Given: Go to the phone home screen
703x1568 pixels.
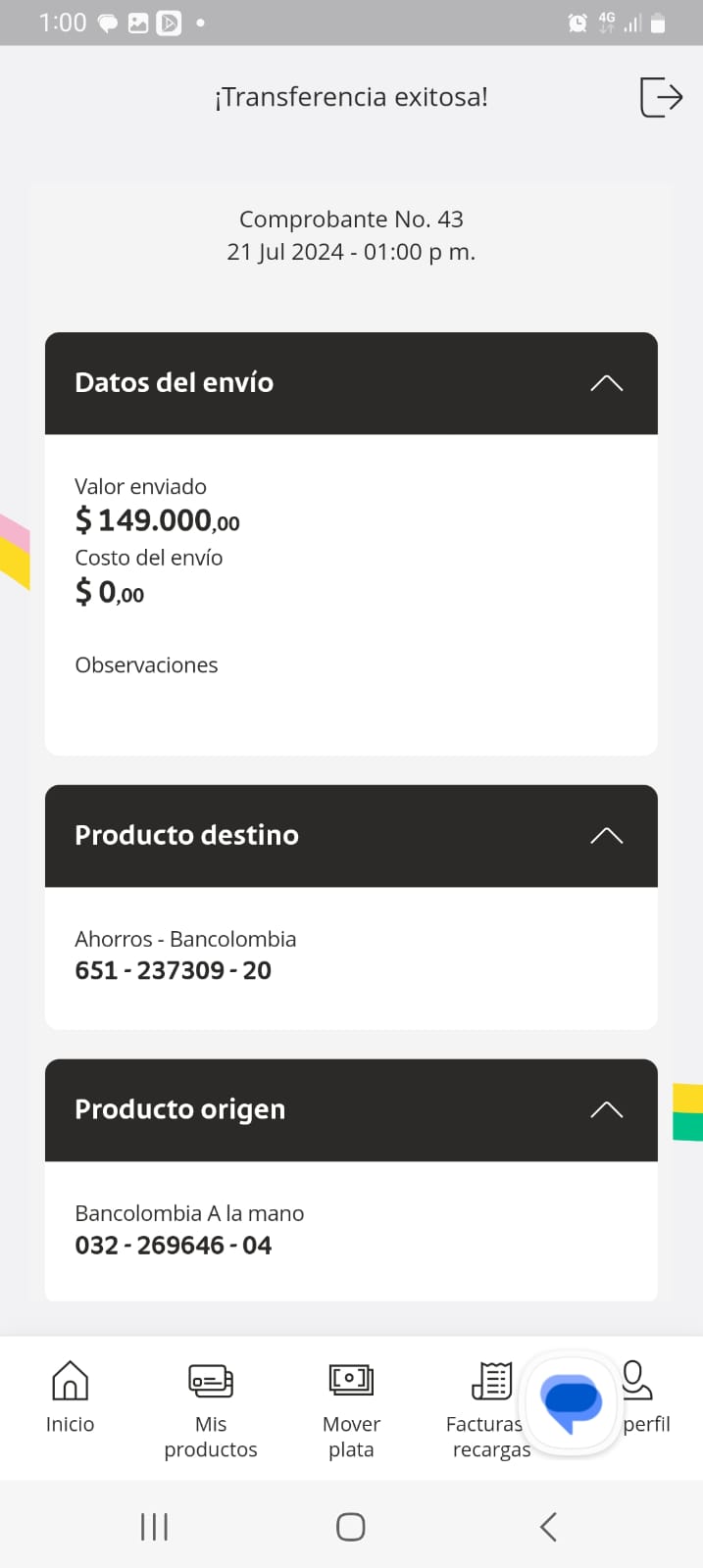Looking at the screenshot, I should (x=350, y=1526).
